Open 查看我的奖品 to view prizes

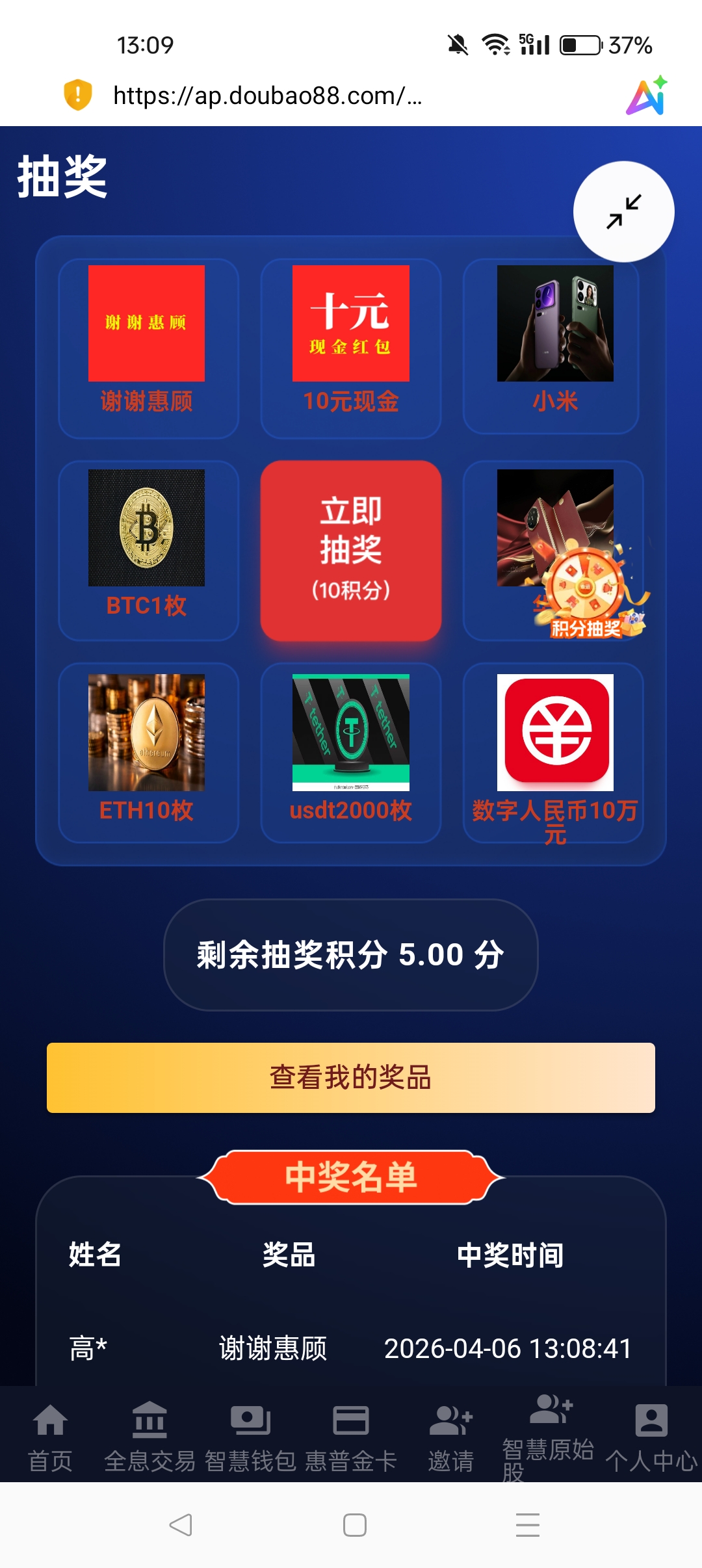[351, 1077]
